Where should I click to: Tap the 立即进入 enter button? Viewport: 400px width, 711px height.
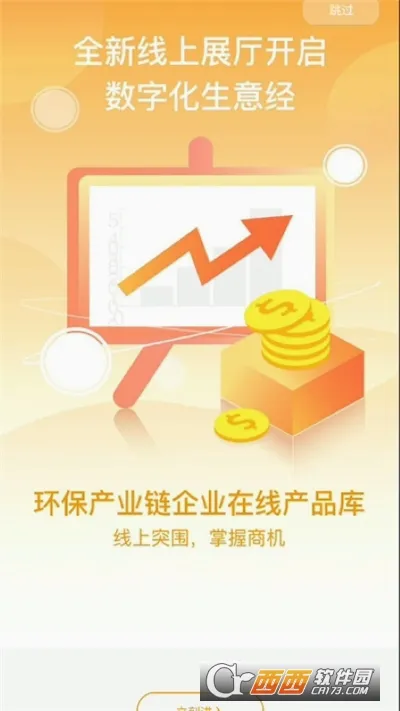200,702
